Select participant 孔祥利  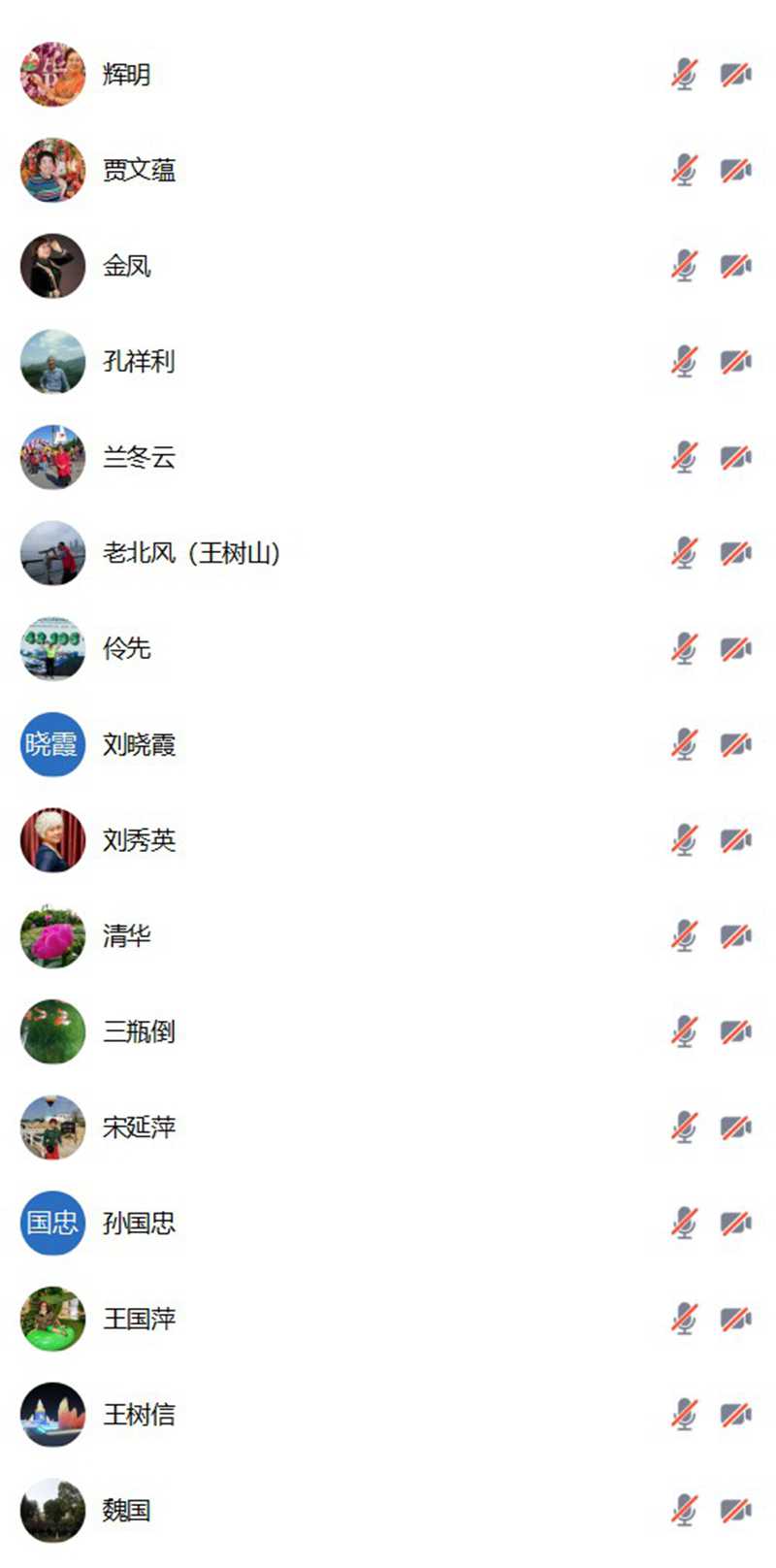(x=139, y=361)
